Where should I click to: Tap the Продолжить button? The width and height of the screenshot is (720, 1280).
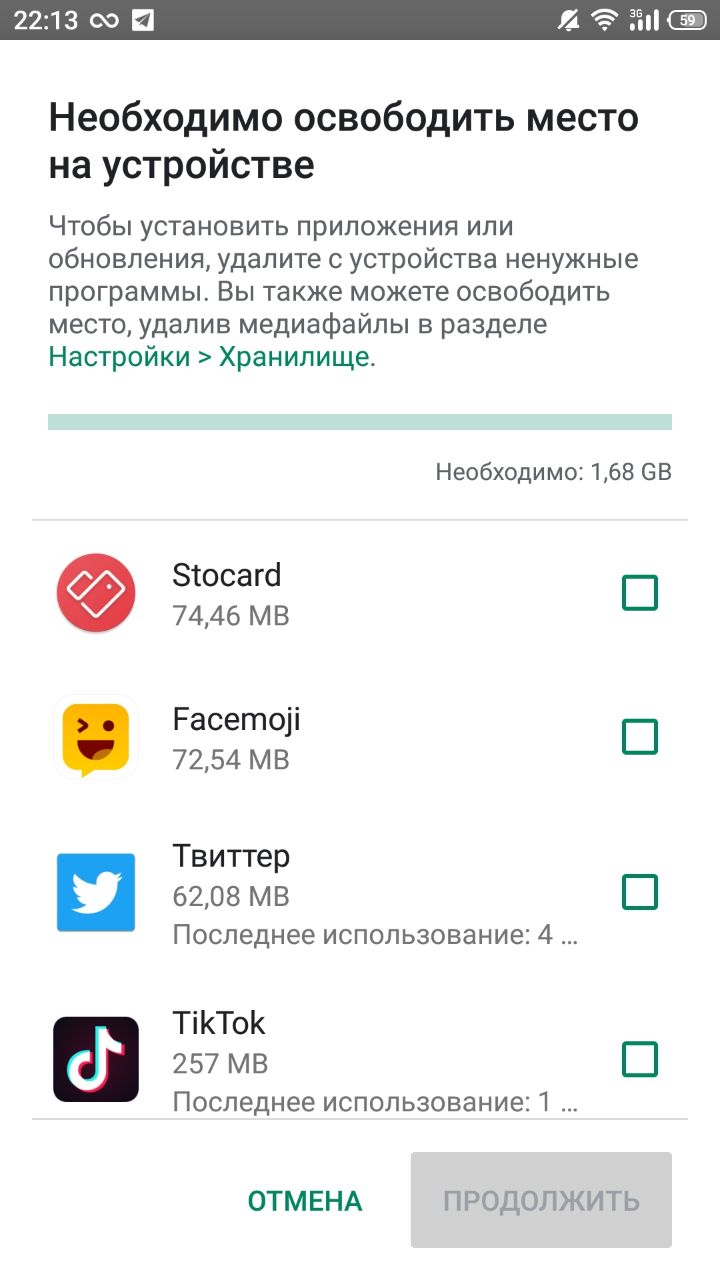coord(541,1200)
